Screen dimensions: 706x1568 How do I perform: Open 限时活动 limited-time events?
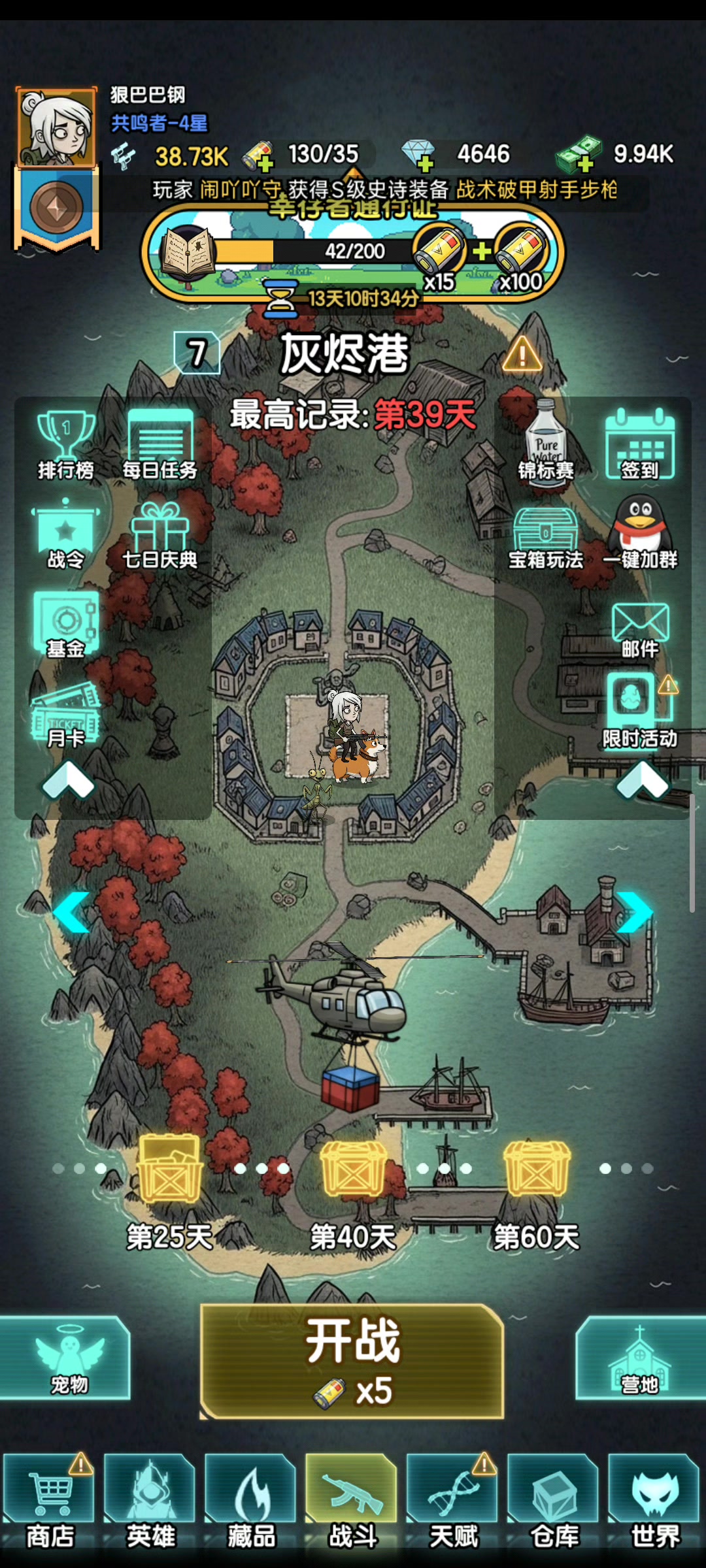coord(639,712)
